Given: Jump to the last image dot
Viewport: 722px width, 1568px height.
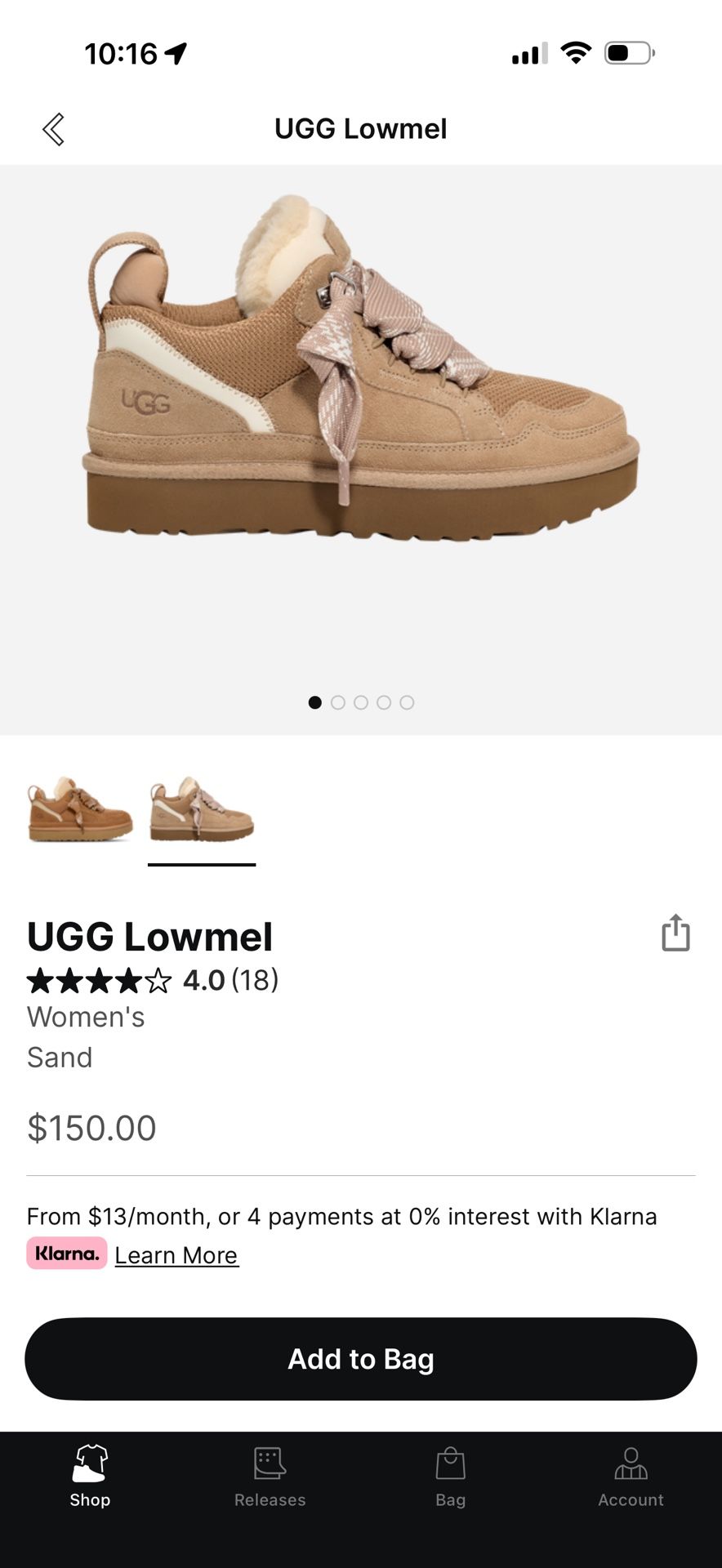Looking at the screenshot, I should 408,702.
